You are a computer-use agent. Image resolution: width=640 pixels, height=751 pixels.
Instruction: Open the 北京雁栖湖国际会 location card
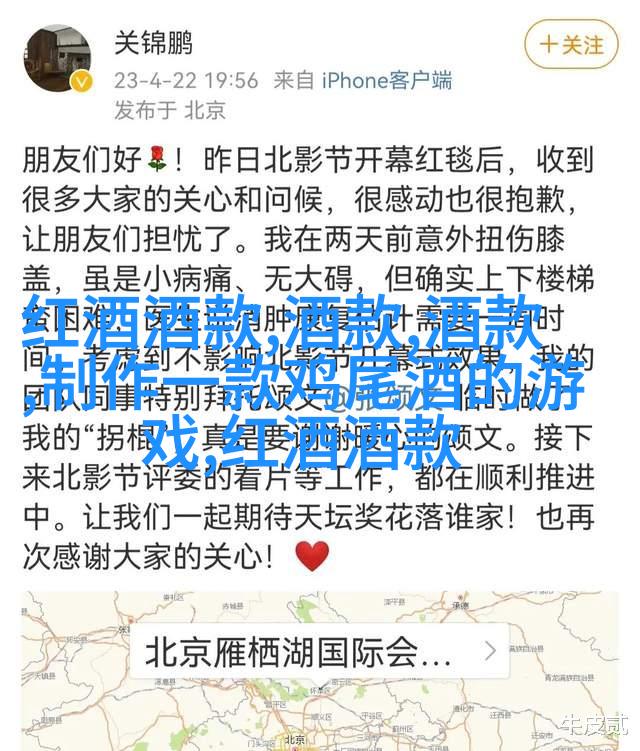click(320, 652)
